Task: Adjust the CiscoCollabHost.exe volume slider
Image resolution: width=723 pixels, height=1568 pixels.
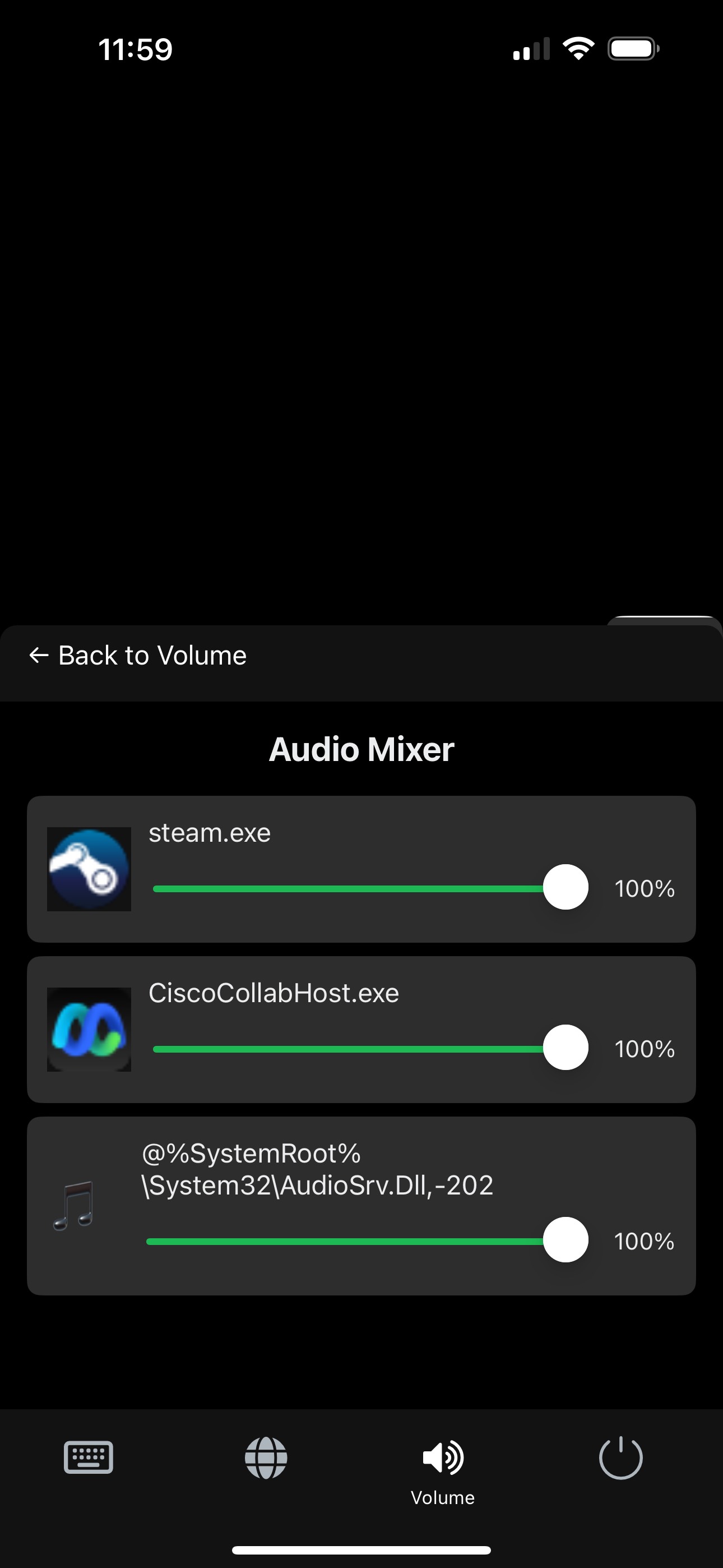Action: pyautogui.click(x=565, y=1048)
